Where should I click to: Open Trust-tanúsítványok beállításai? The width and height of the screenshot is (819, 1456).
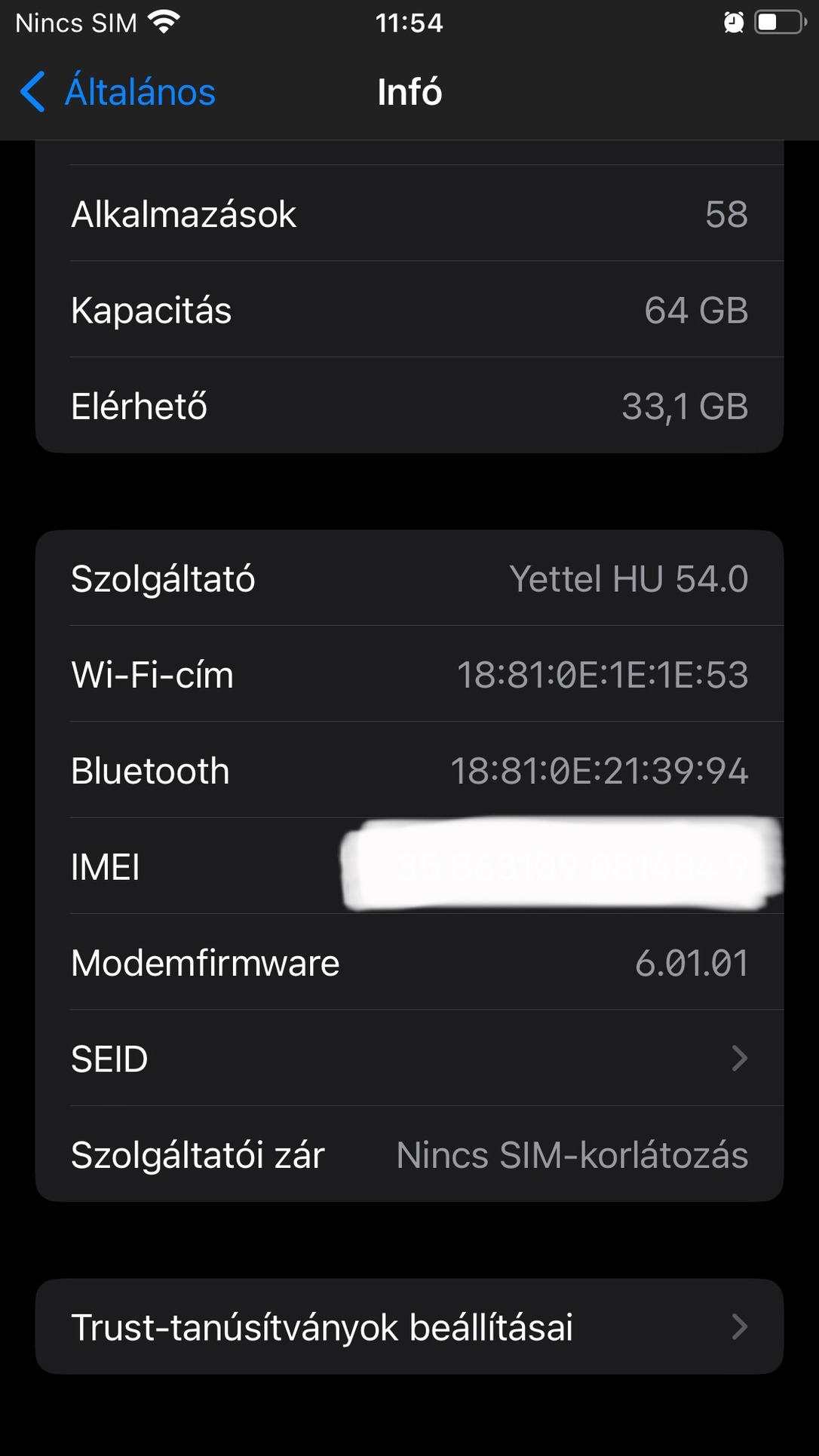tap(409, 1327)
